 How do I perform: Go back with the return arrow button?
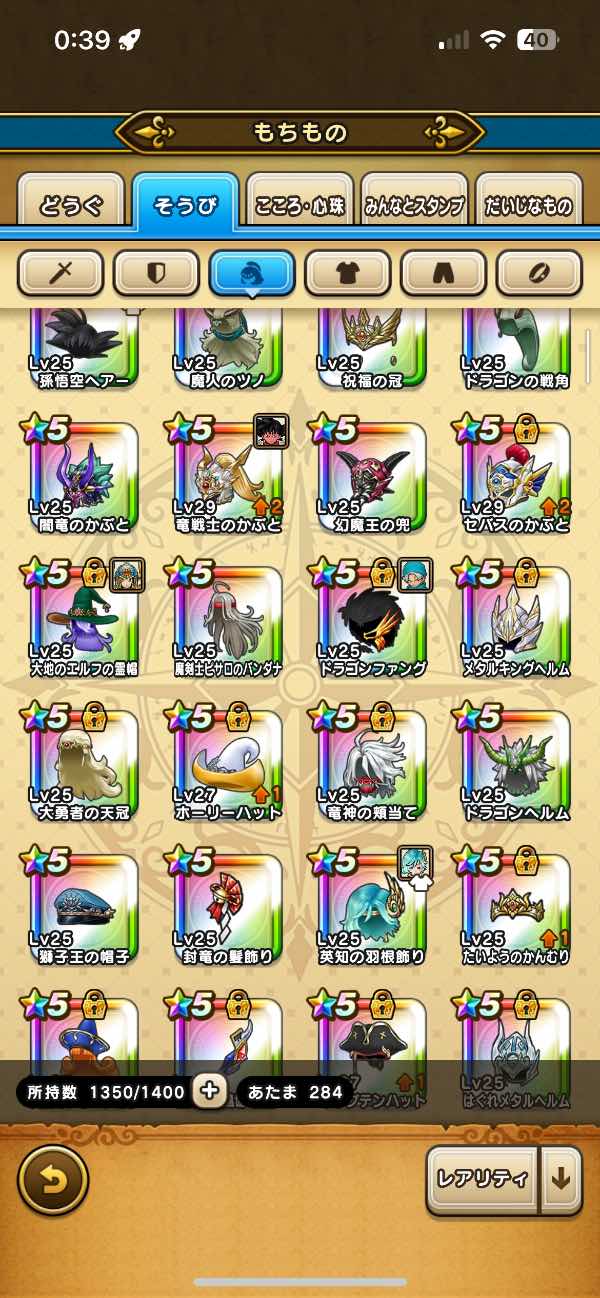pyautogui.click(x=53, y=1179)
